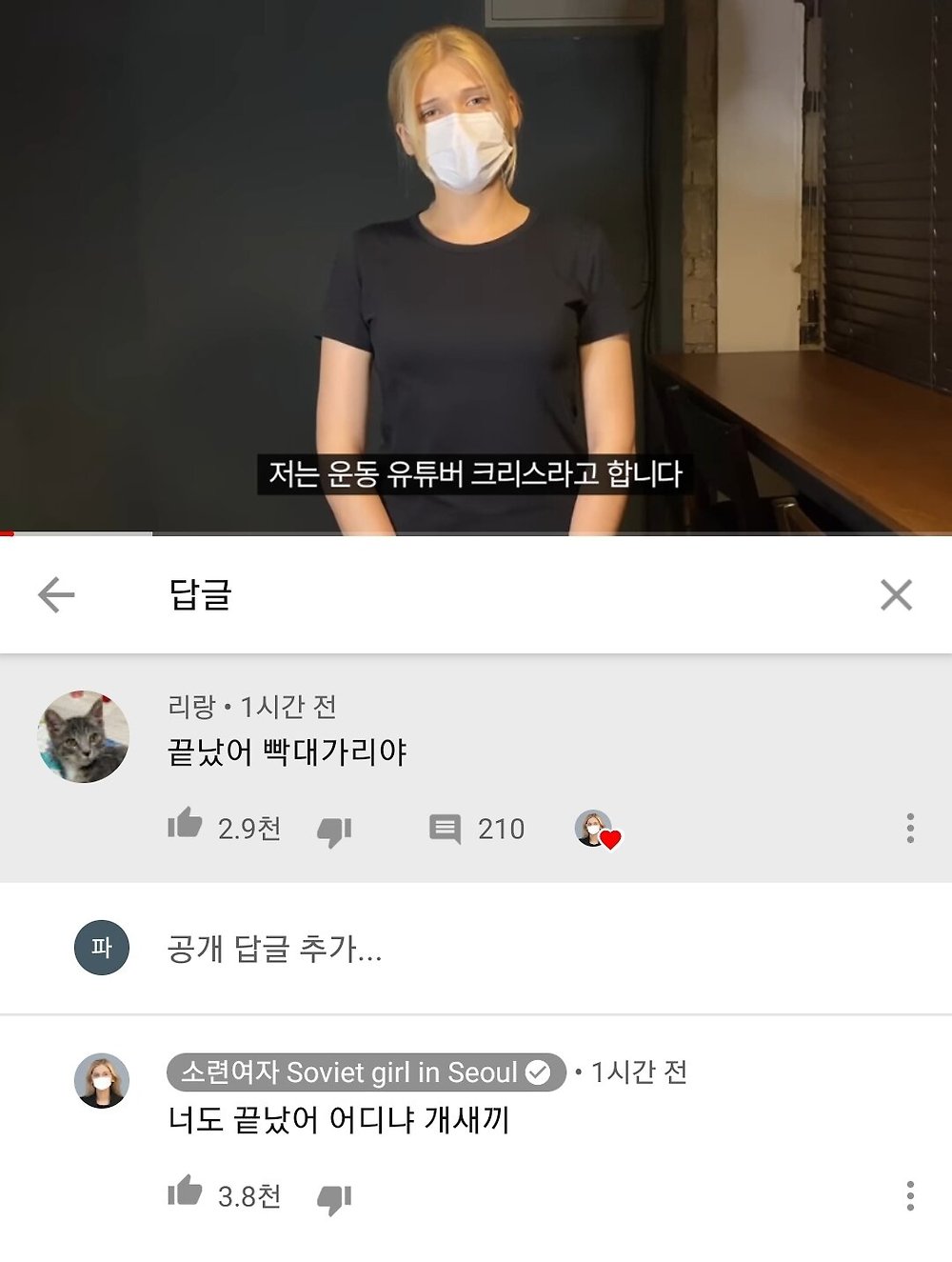
Task: Open reply icon showing 210 replies
Action: pyautogui.click(x=445, y=829)
